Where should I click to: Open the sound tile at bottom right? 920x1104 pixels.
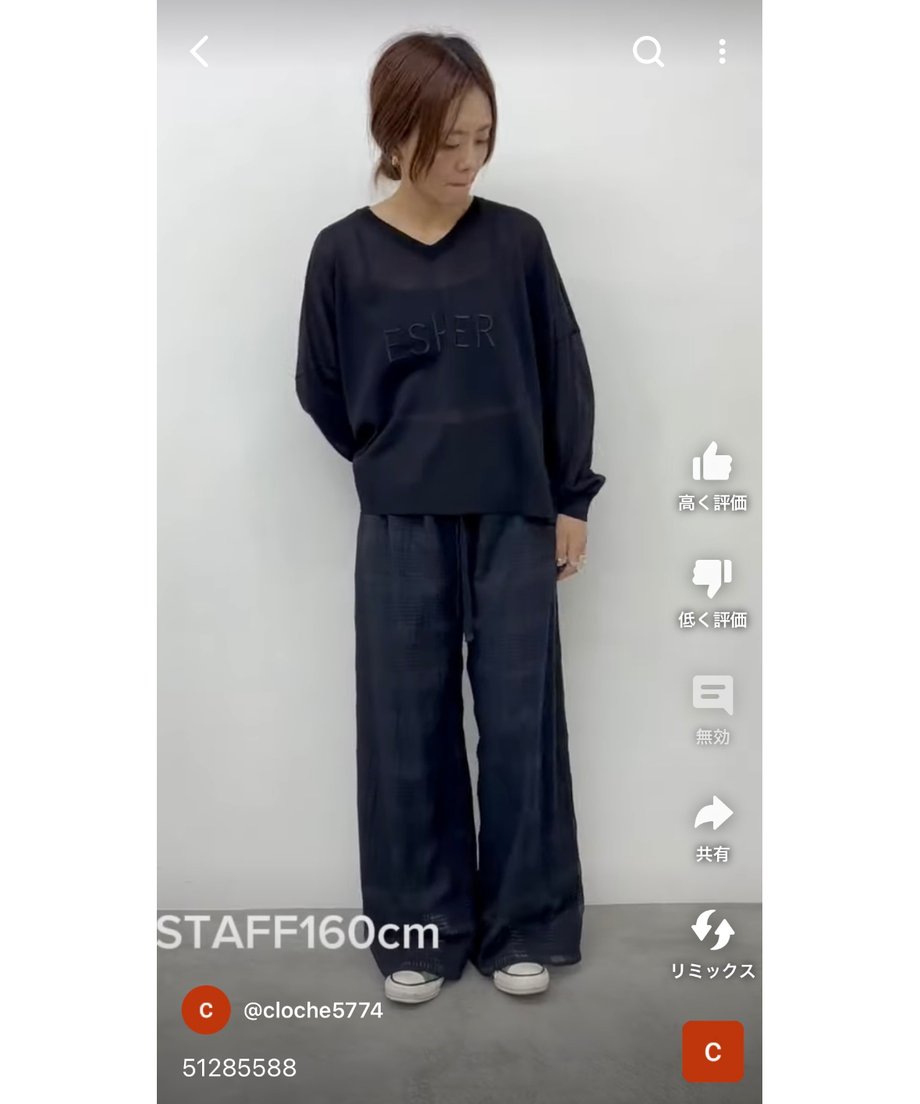pos(712,1051)
